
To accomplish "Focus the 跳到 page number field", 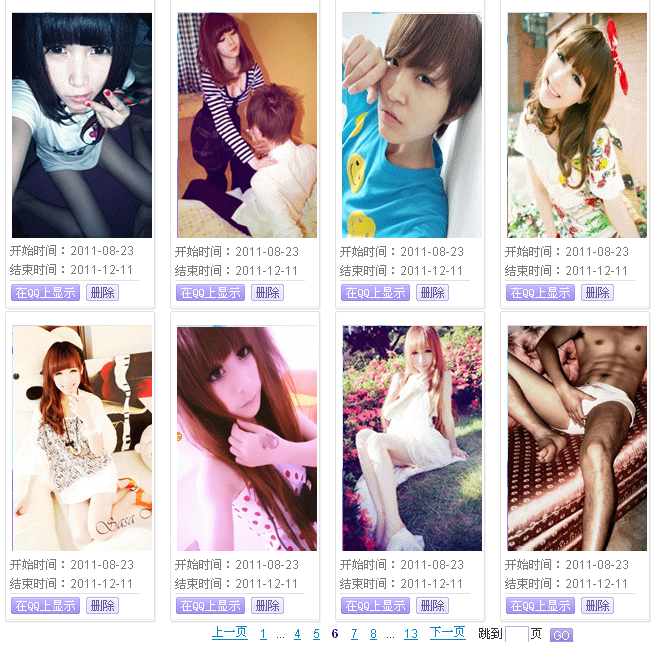I will (516, 634).
